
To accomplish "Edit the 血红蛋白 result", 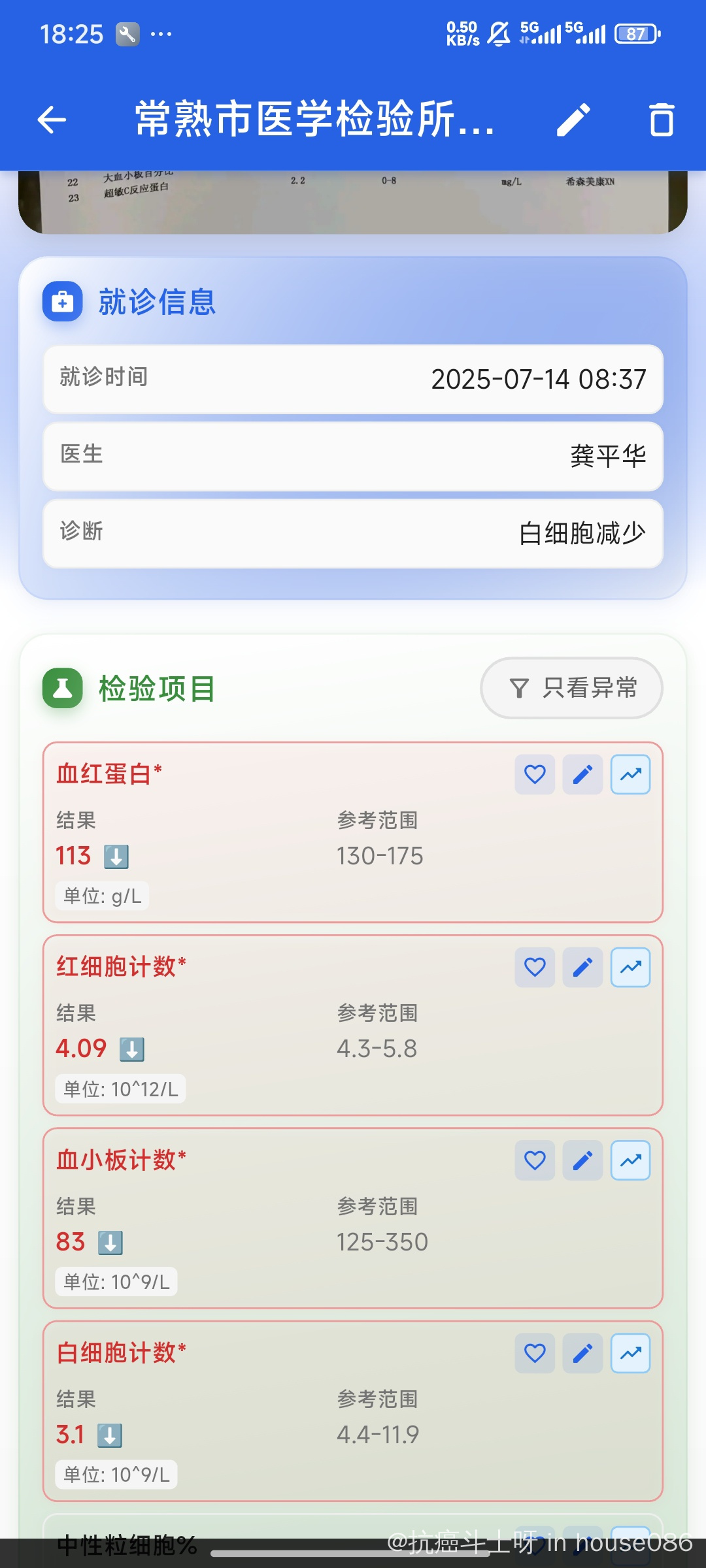I will pos(582,775).
